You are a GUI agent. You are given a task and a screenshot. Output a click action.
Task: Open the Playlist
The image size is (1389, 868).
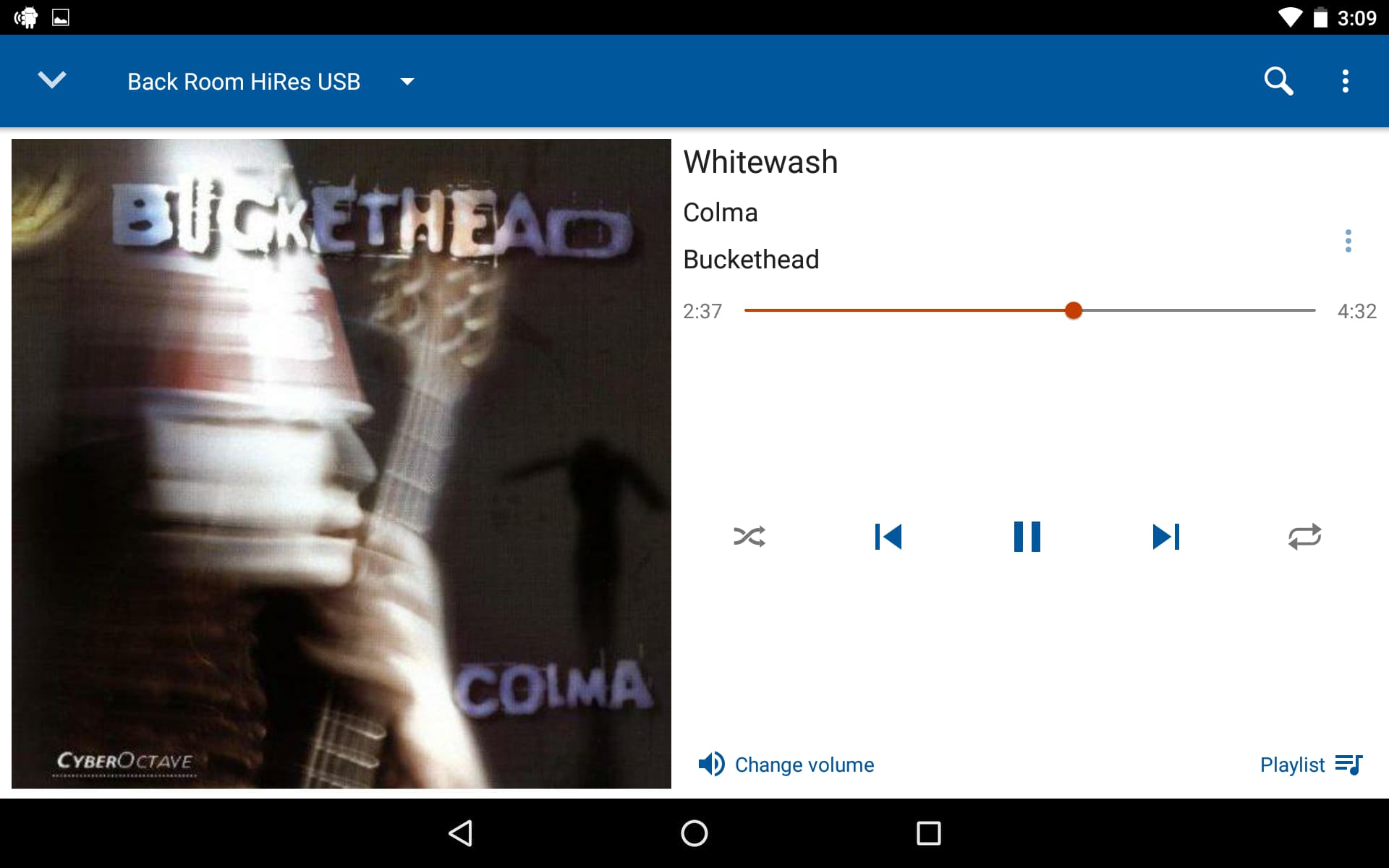pyautogui.click(x=1310, y=765)
